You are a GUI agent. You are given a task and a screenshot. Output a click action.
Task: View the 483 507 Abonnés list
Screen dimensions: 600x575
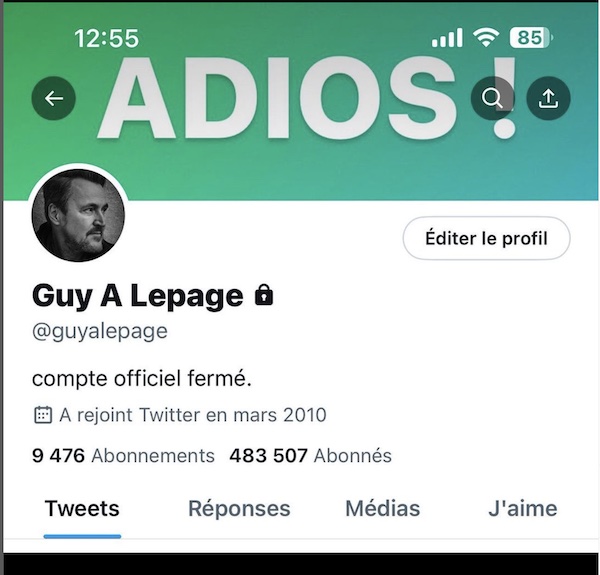point(310,456)
